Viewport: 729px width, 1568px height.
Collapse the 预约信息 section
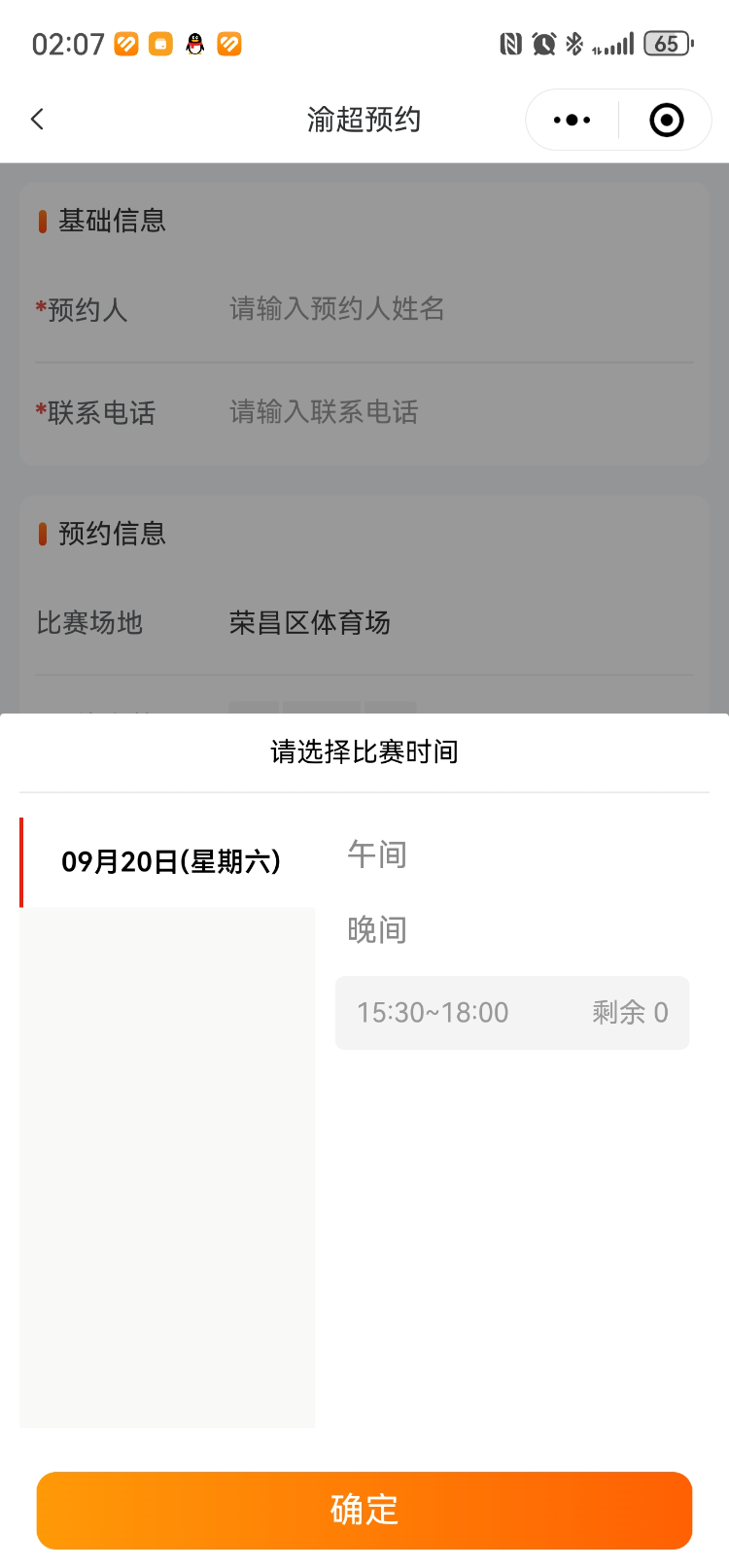point(110,534)
